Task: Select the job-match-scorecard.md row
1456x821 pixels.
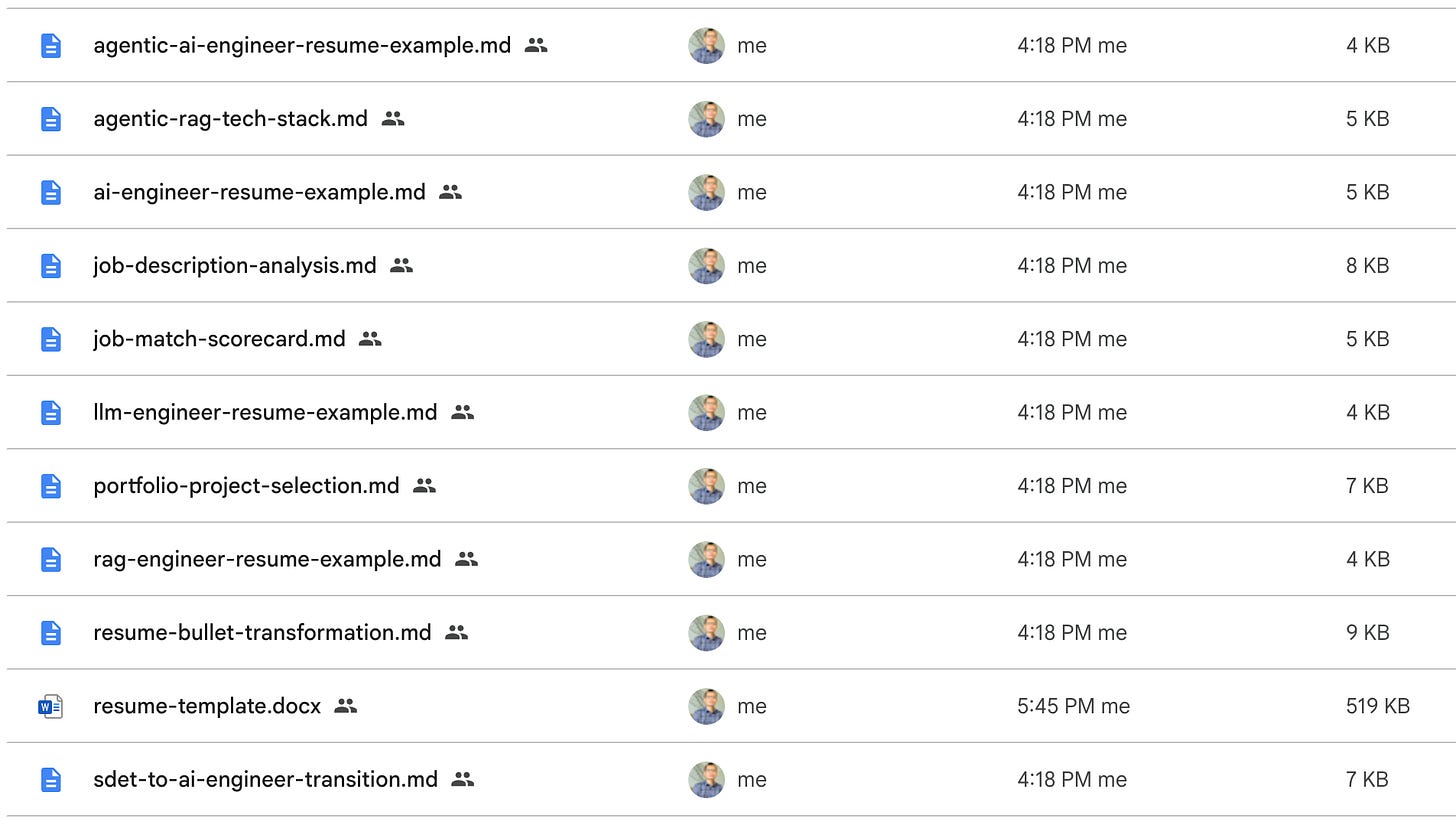Action: 731,339
